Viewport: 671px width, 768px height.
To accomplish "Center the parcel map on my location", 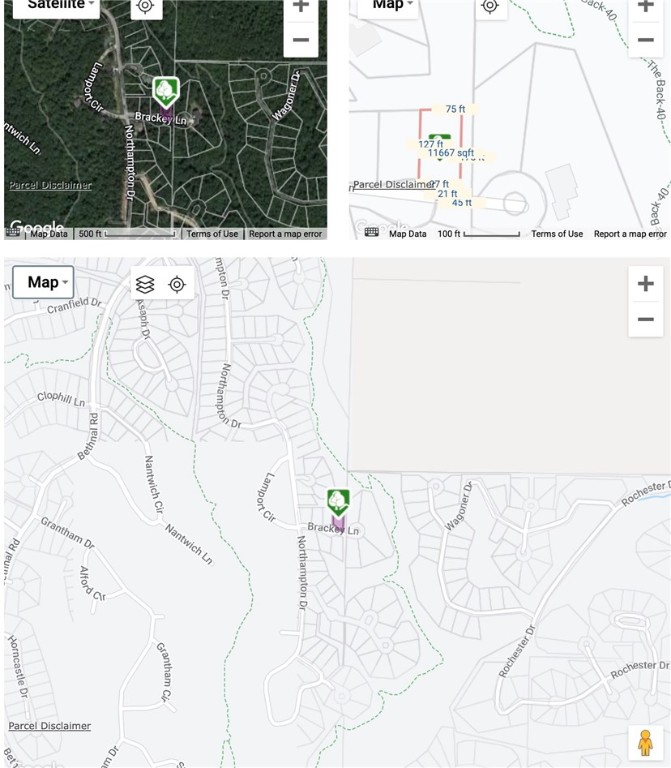I will pyautogui.click(x=489, y=6).
